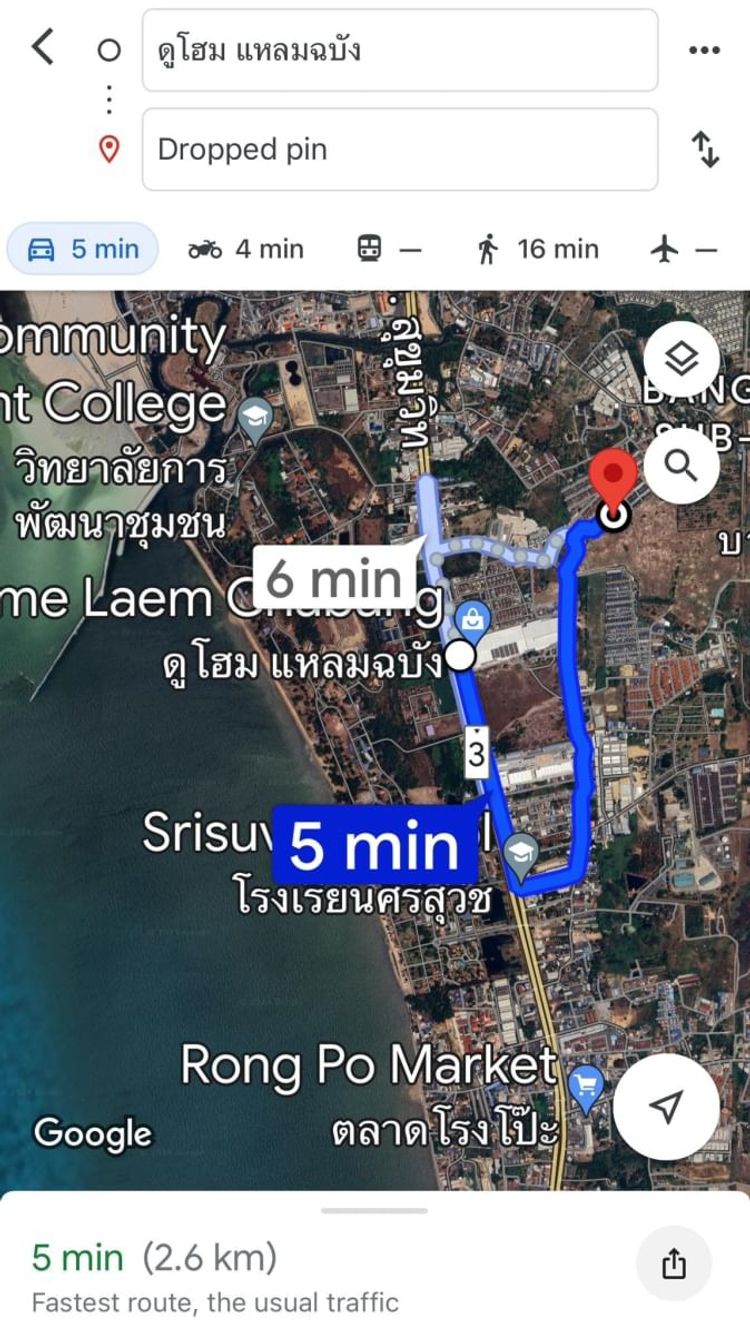The image size is (750, 1335).
Task: Swap start and destination
Action: click(x=706, y=149)
